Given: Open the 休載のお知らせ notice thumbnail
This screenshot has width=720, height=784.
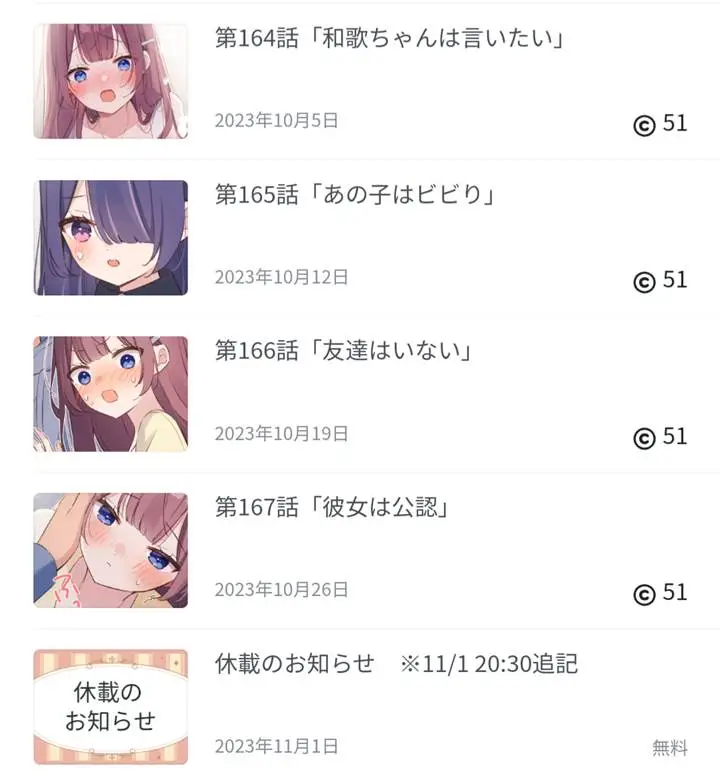Looking at the screenshot, I should [110, 707].
